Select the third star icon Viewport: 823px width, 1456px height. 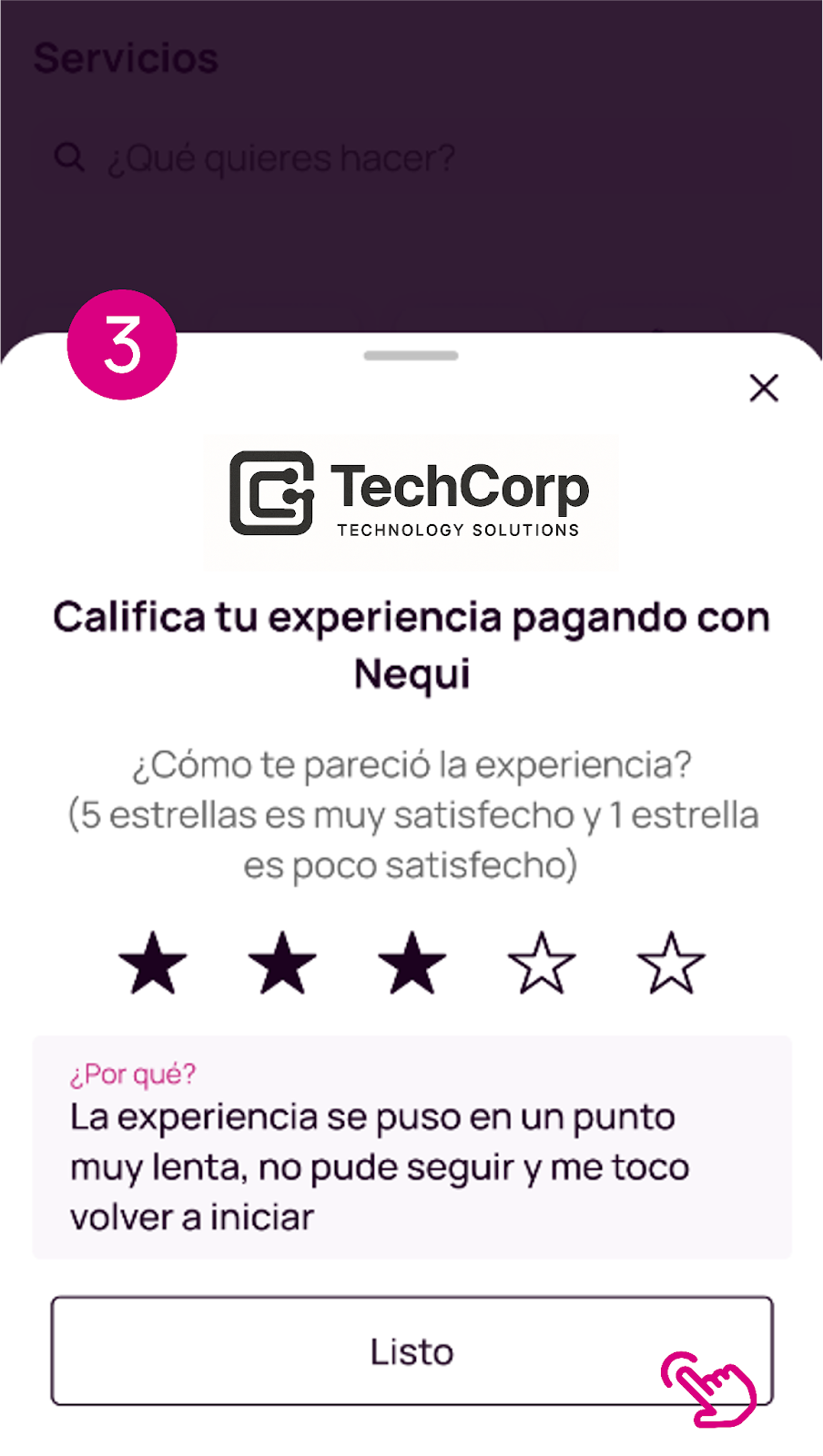(x=411, y=962)
